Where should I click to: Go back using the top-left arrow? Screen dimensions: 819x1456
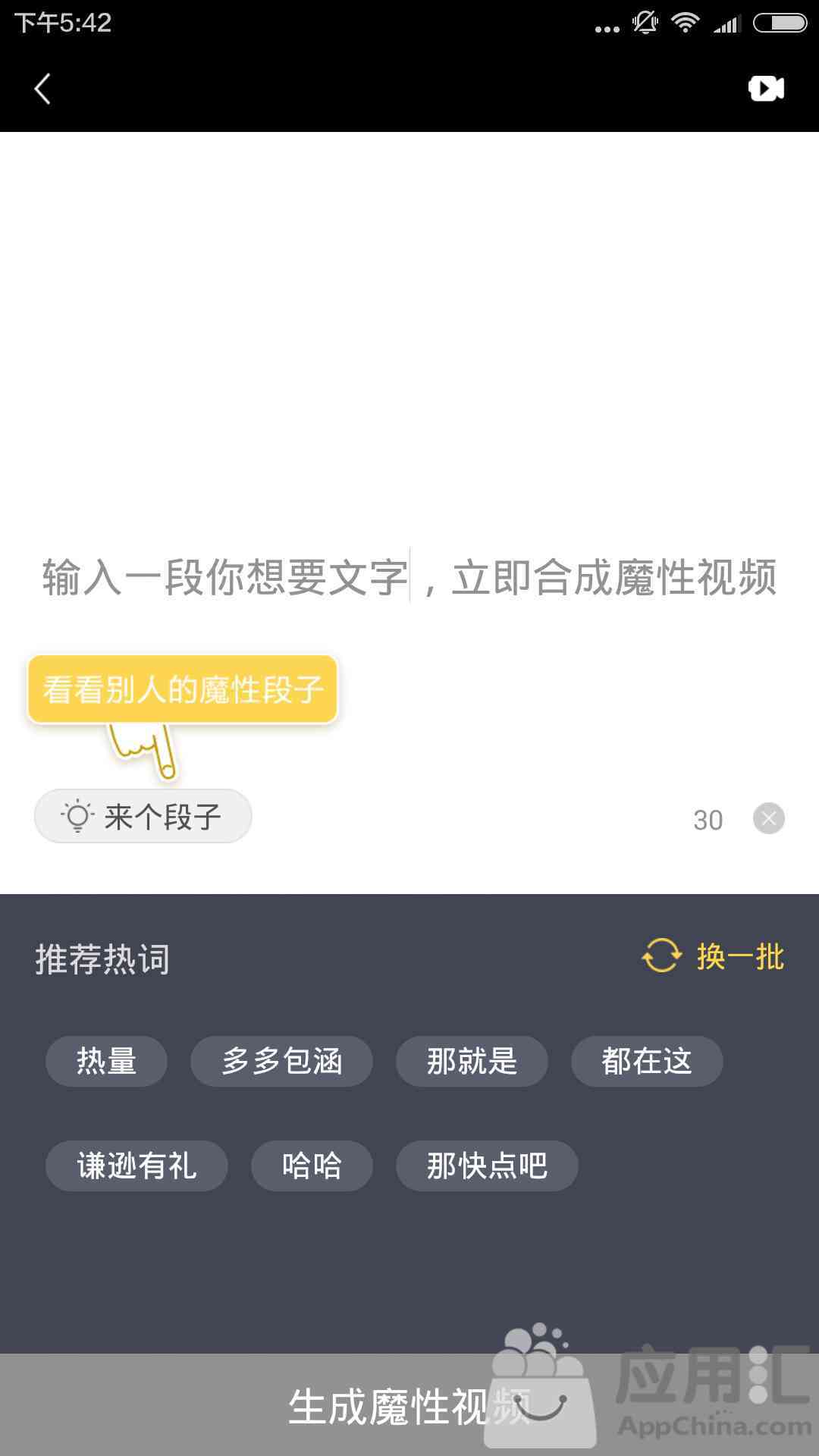pos(42,89)
